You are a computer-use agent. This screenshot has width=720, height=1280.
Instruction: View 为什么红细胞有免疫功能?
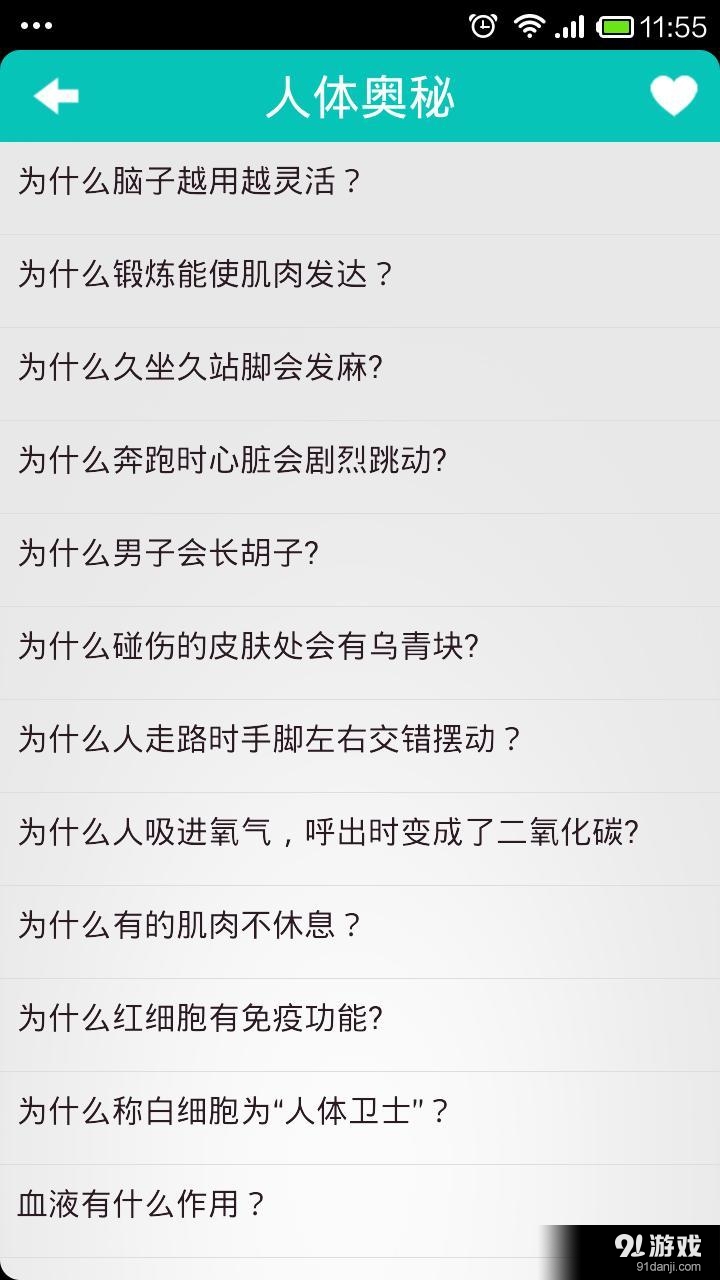201,1019
